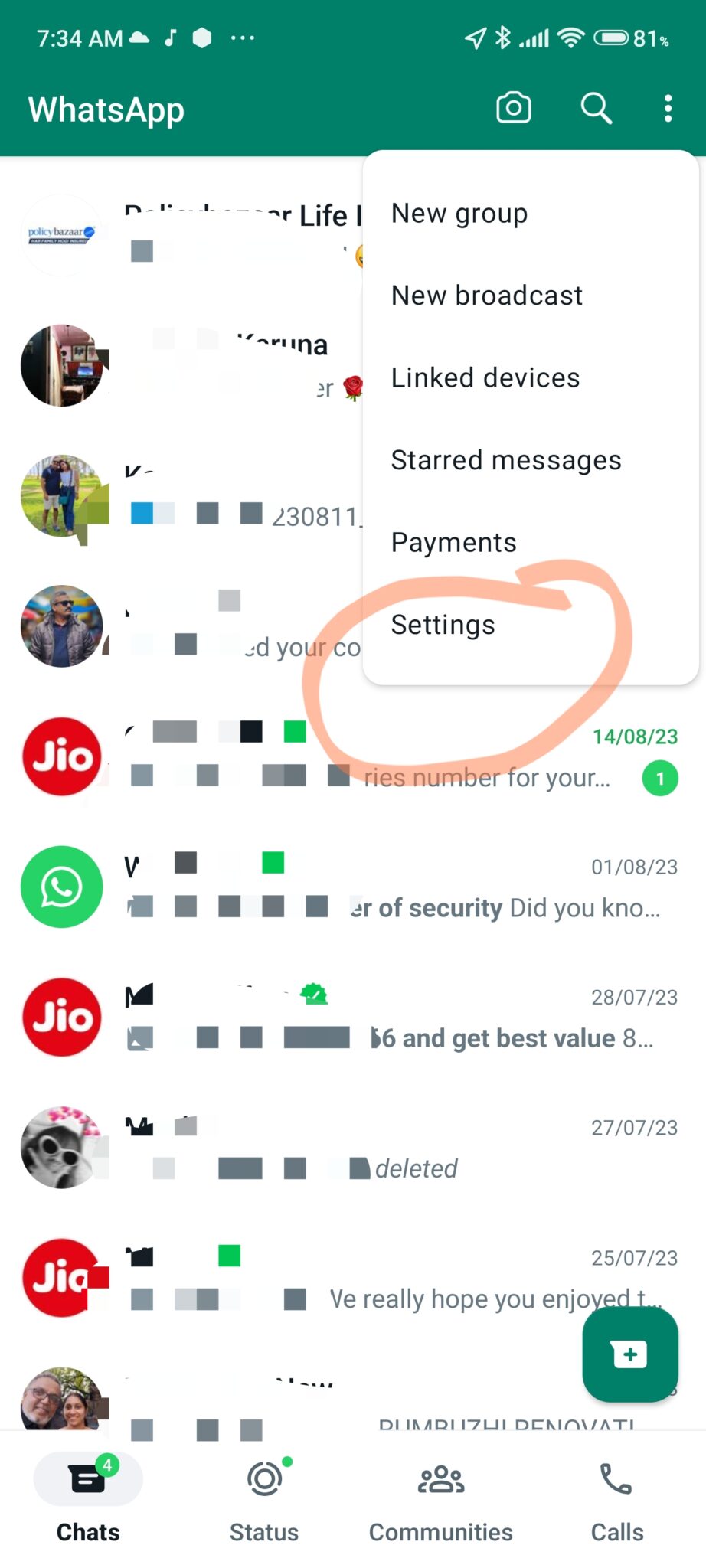Switch to the Calls tab
The width and height of the screenshot is (706, 1568).
pyautogui.click(x=617, y=1499)
